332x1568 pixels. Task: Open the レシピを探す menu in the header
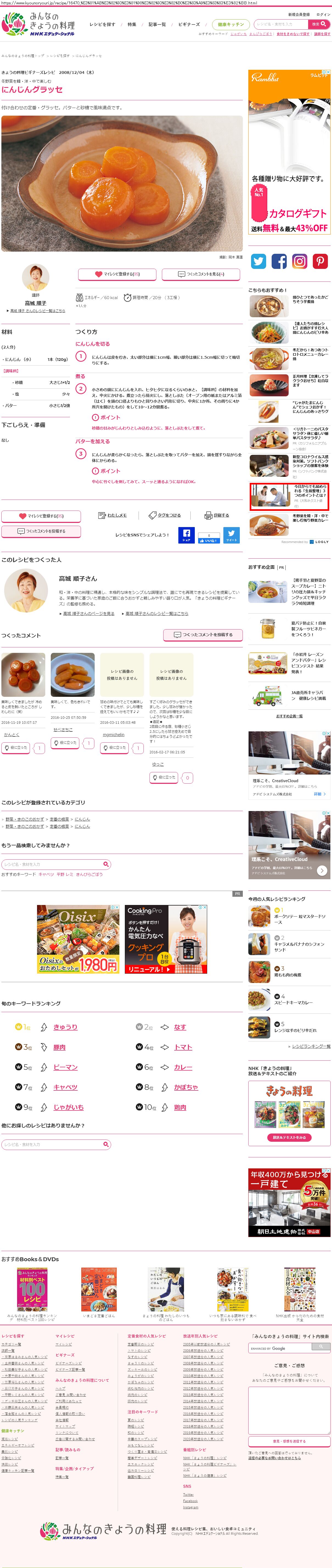pyautogui.click(x=102, y=24)
